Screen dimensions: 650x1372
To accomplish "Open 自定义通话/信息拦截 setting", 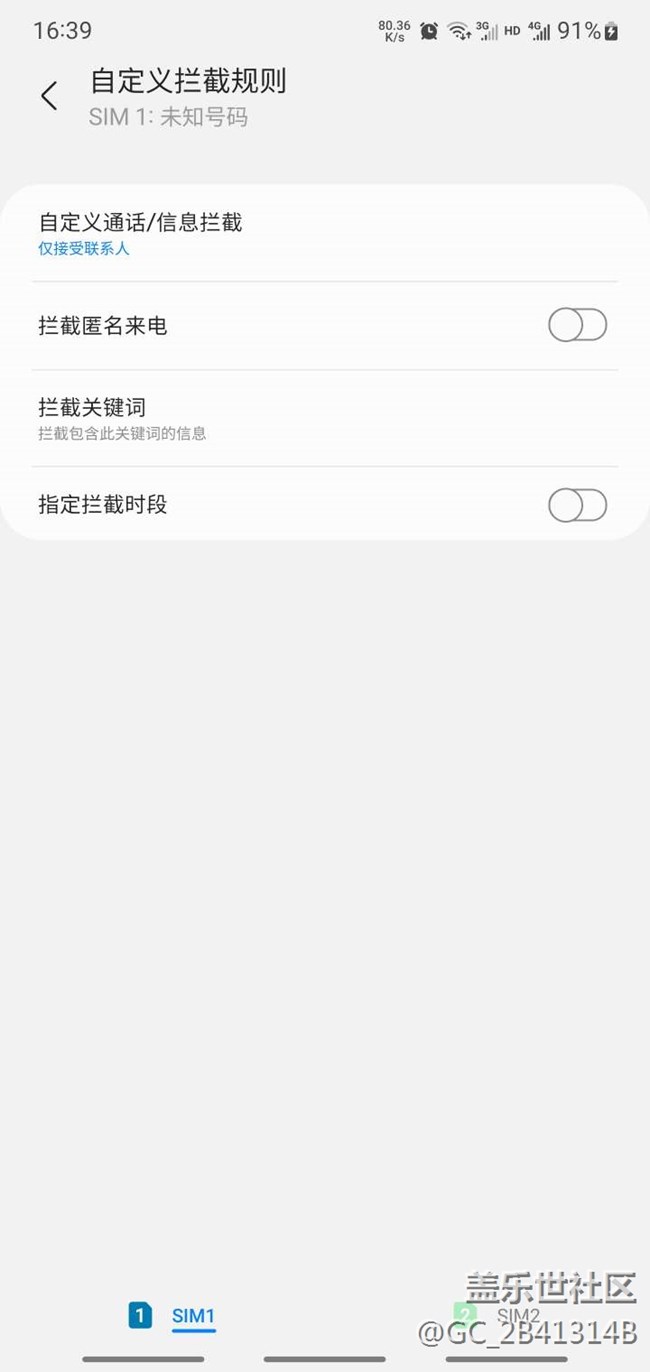I will pos(140,233).
